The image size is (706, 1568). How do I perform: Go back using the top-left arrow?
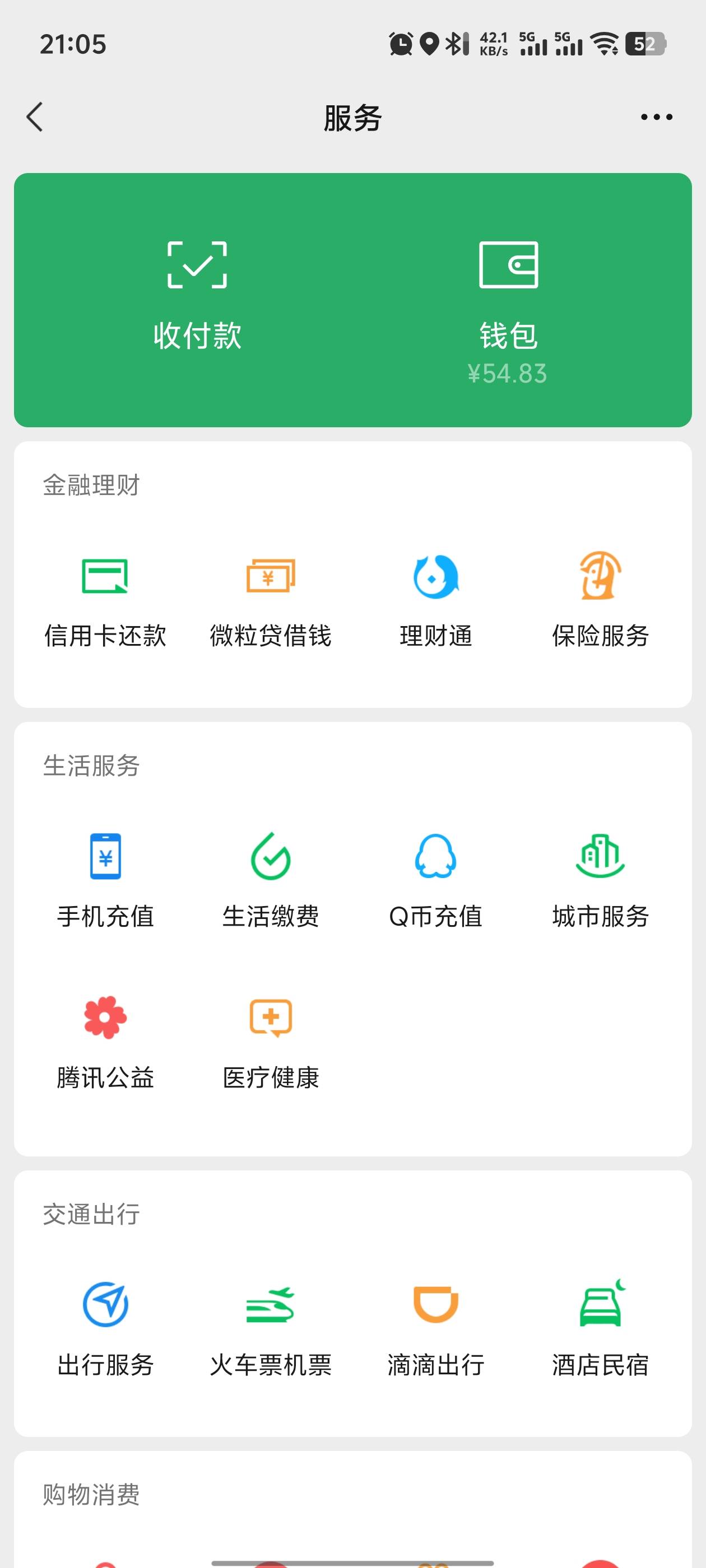35,117
